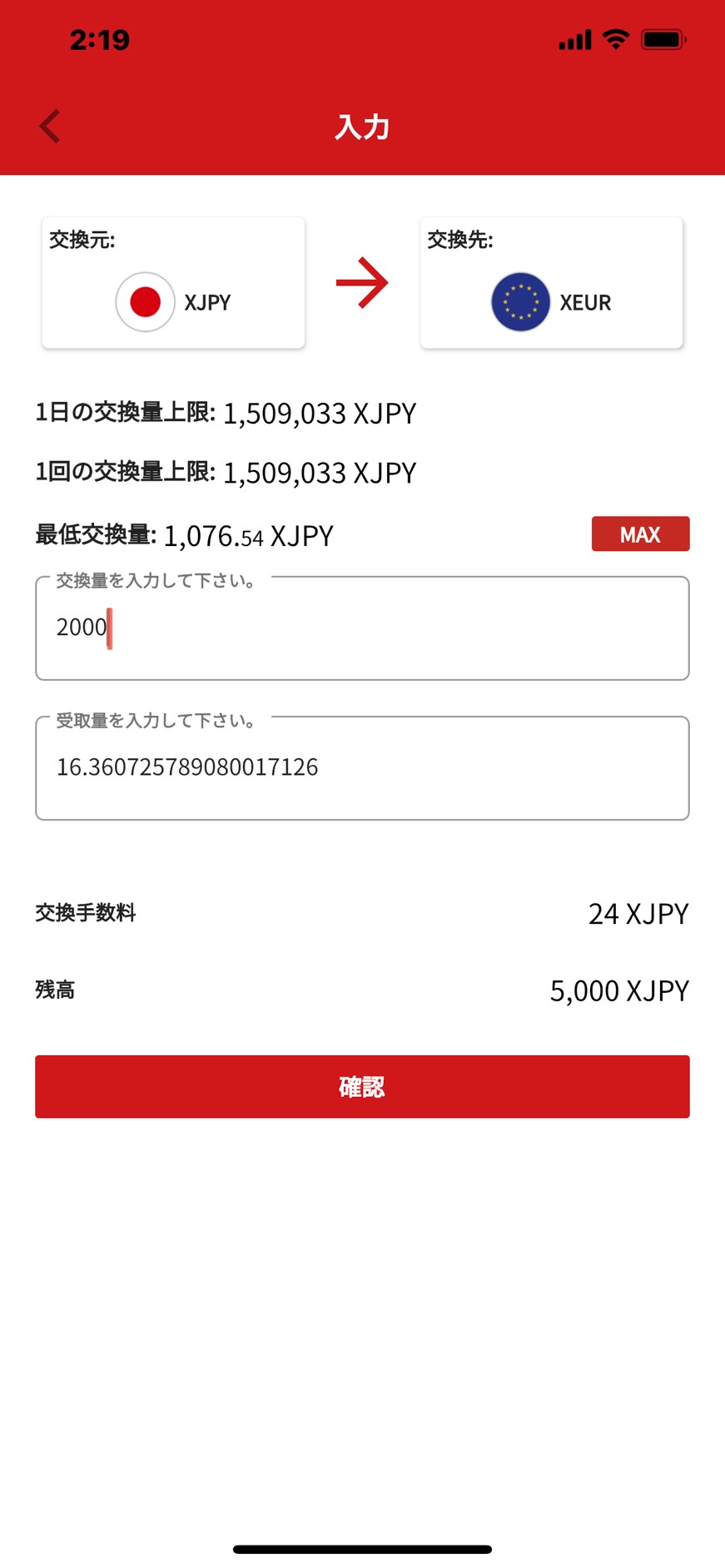Focus the 交換量 amount field showing 2000

[362, 628]
